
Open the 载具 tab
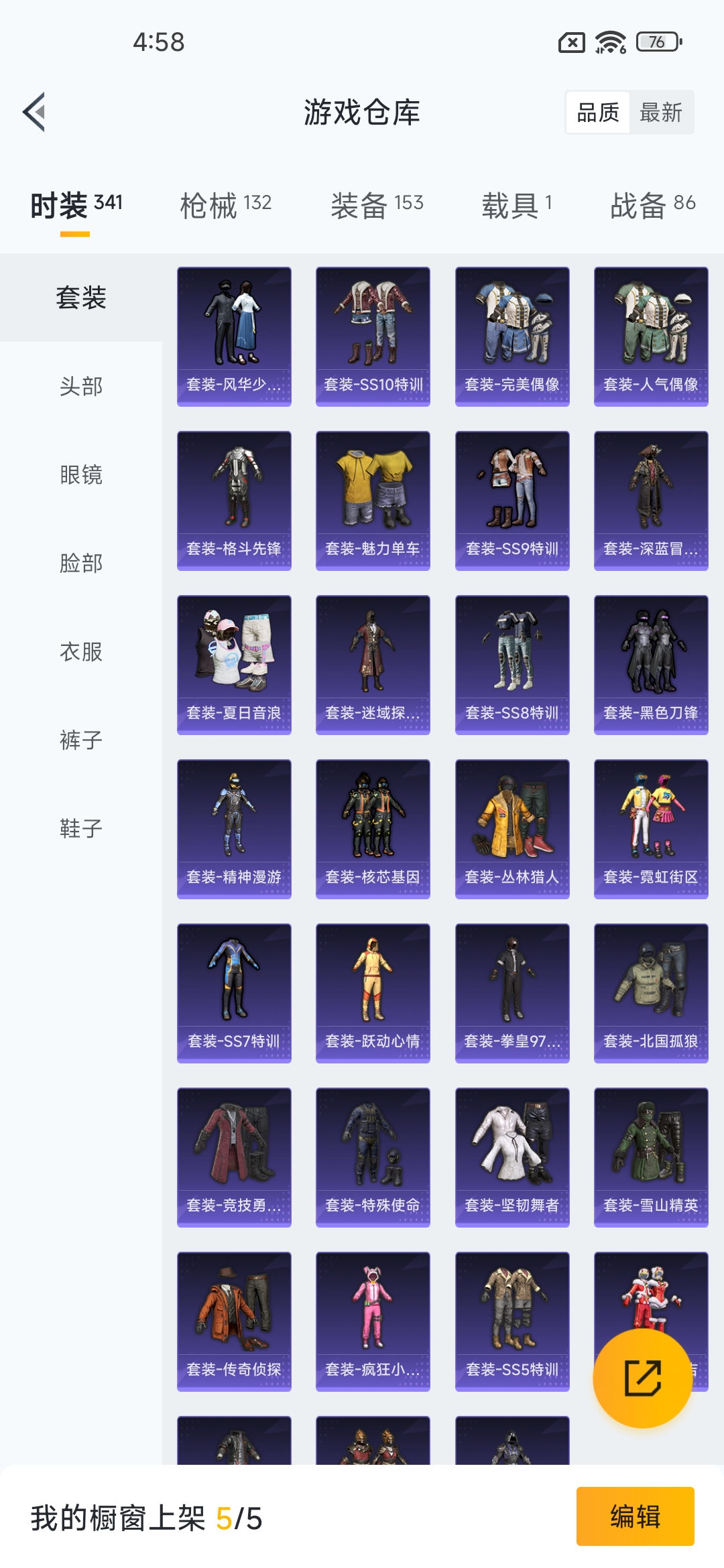516,204
